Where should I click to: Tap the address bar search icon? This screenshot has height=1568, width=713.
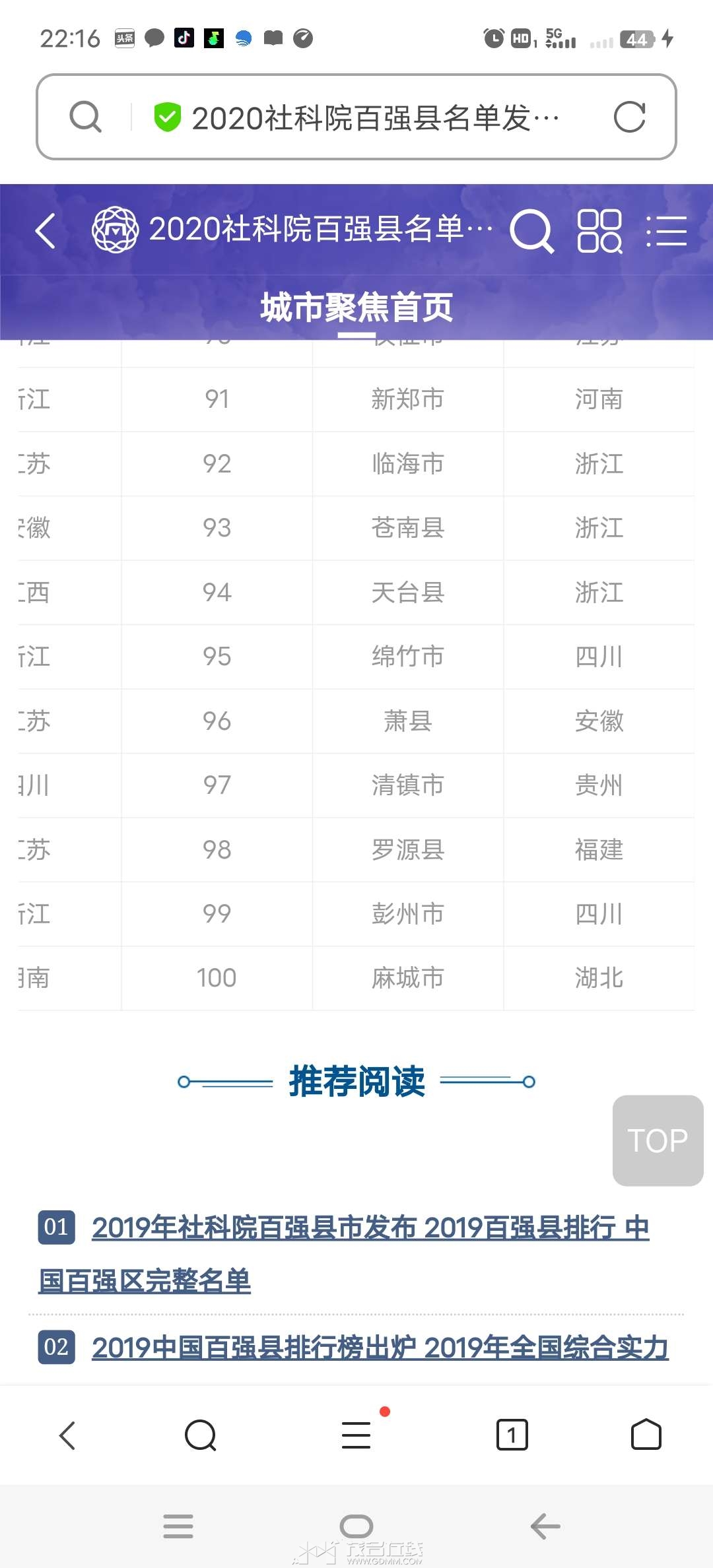(86, 117)
